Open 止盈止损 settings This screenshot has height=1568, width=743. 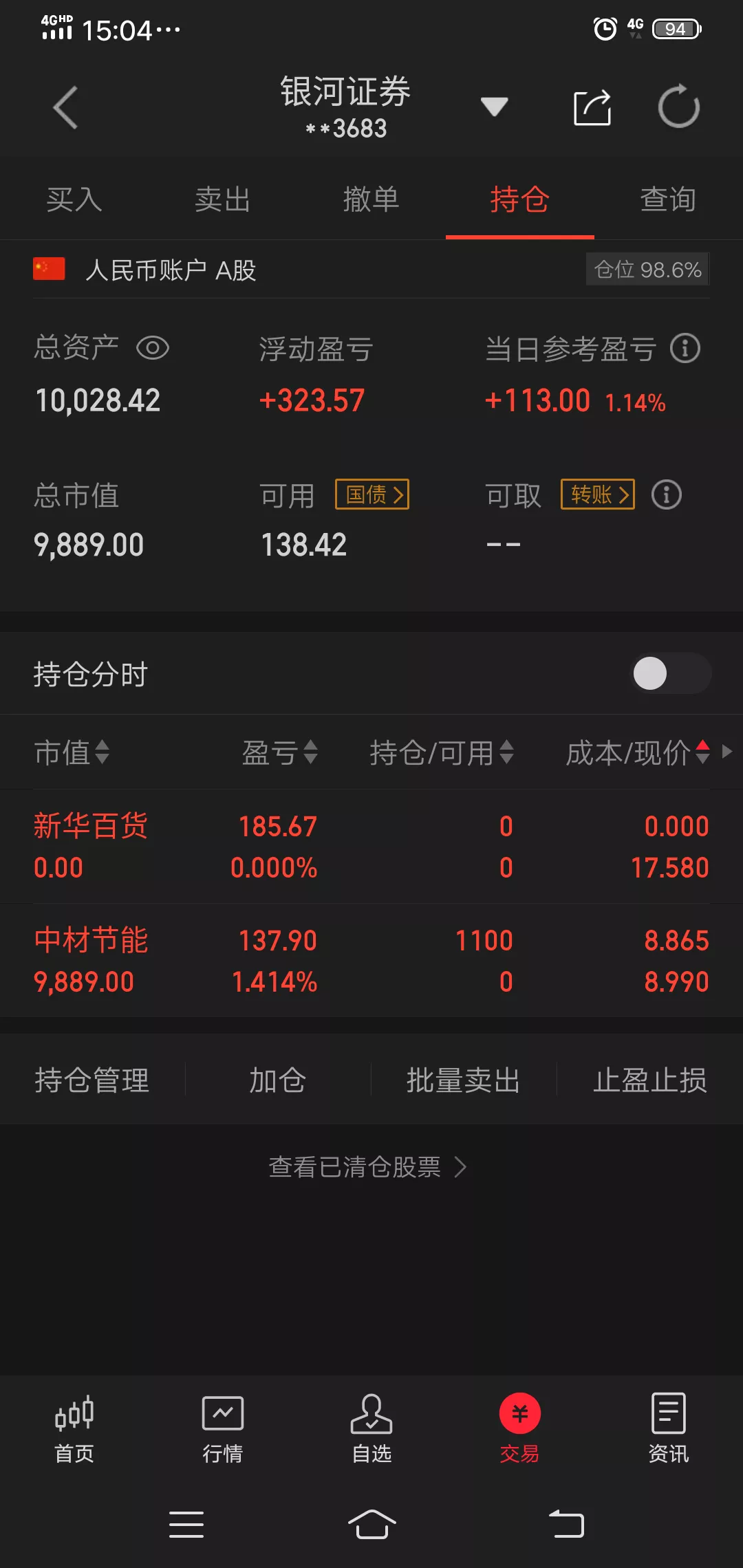pyautogui.click(x=649, y=1080)
